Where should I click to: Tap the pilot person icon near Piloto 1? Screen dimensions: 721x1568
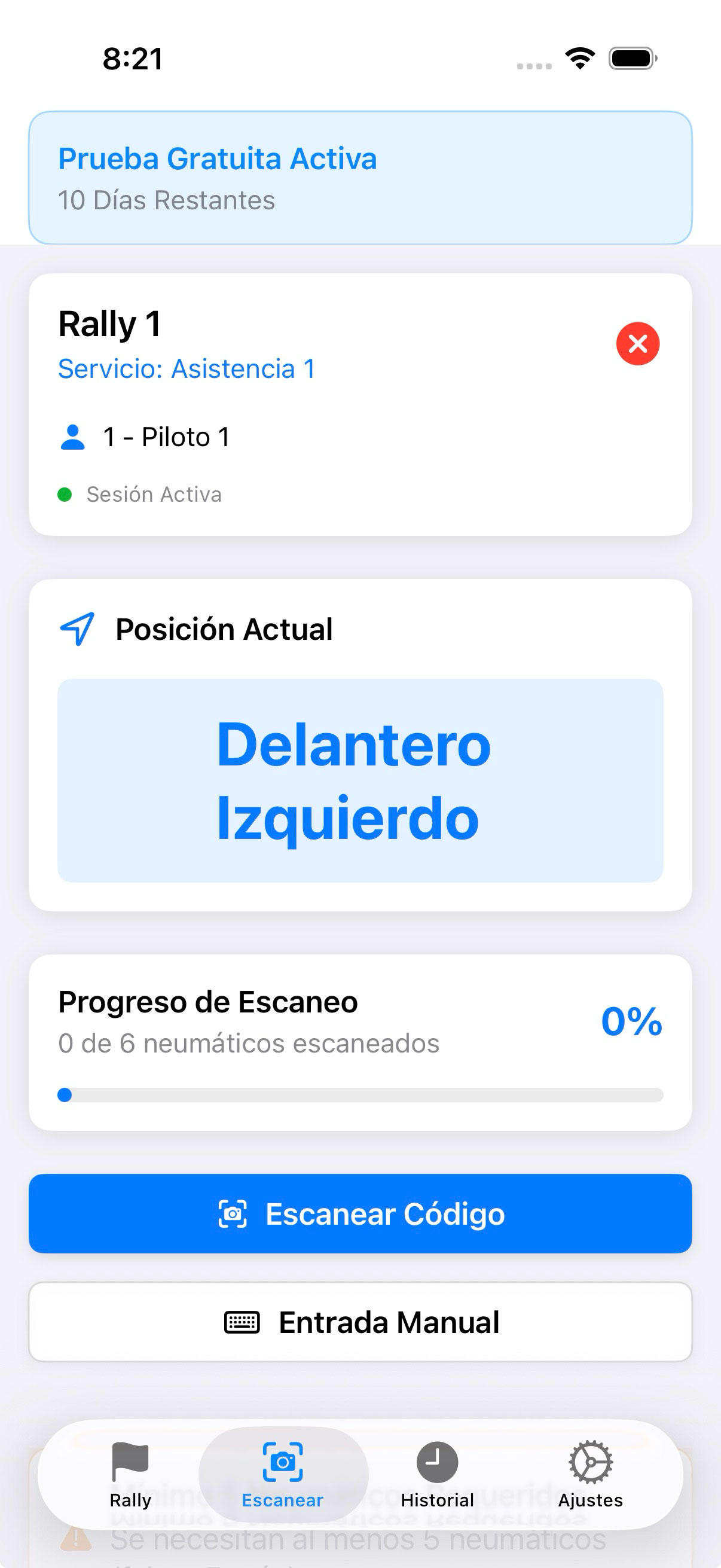72,436
